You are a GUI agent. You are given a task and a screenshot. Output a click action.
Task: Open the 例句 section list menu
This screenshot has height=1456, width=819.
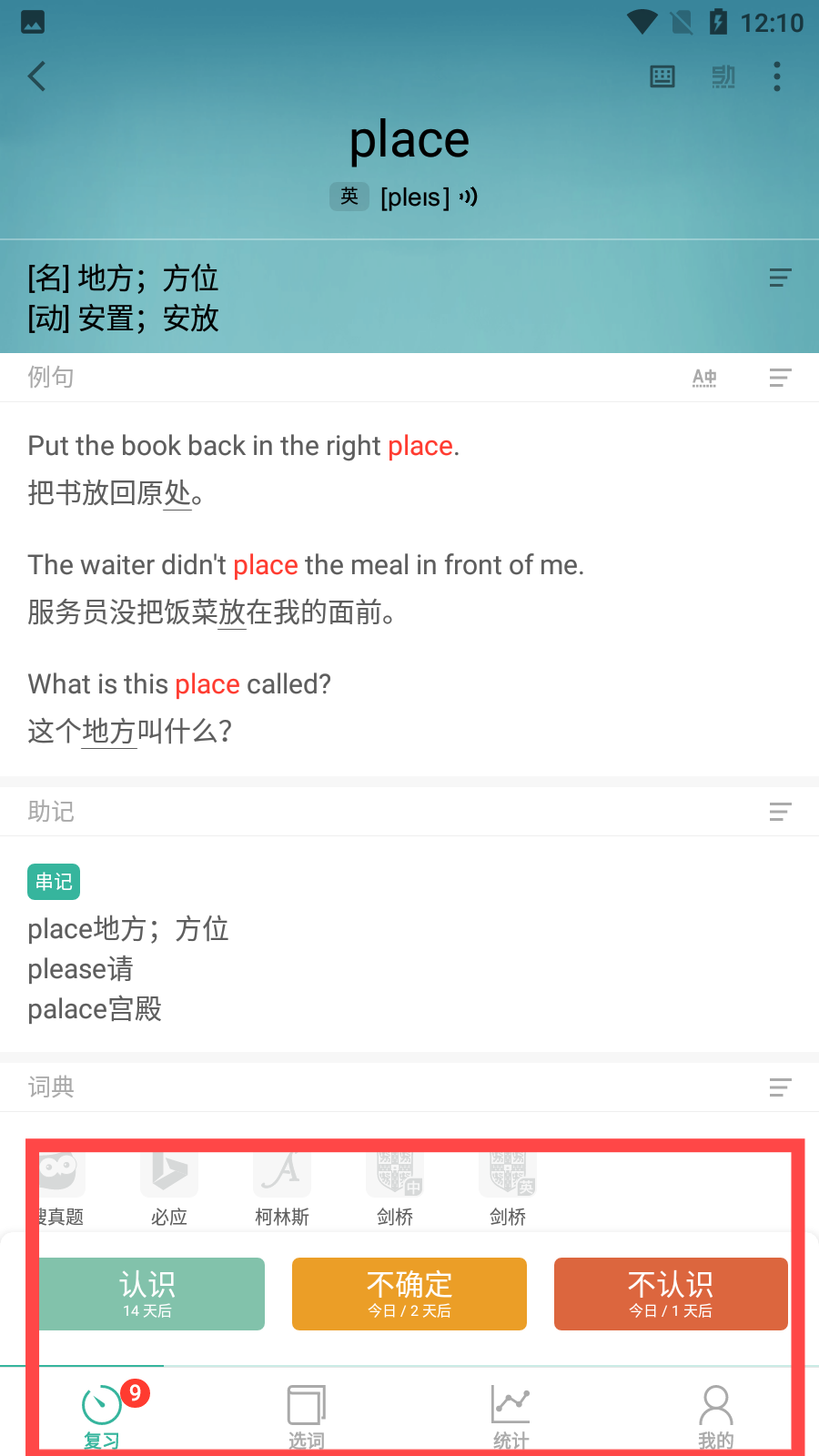pos(780,378)
